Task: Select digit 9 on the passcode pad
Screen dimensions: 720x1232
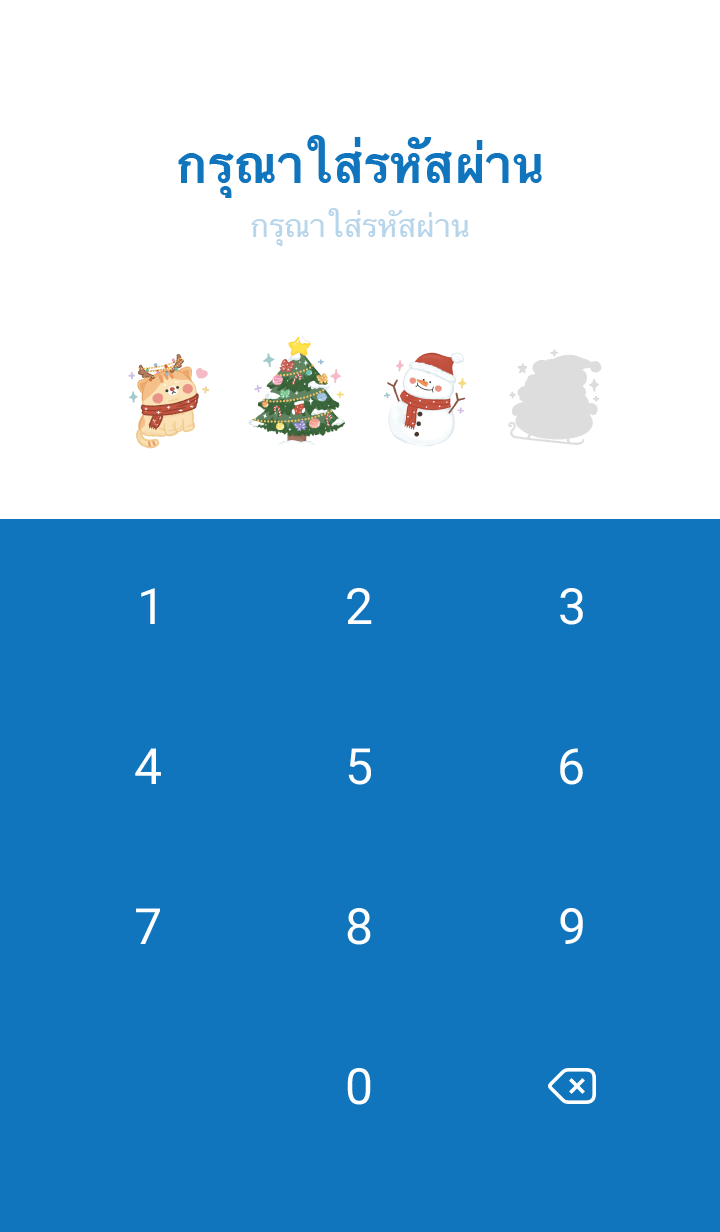Action: pyautogui.click(x=571, y=927)
